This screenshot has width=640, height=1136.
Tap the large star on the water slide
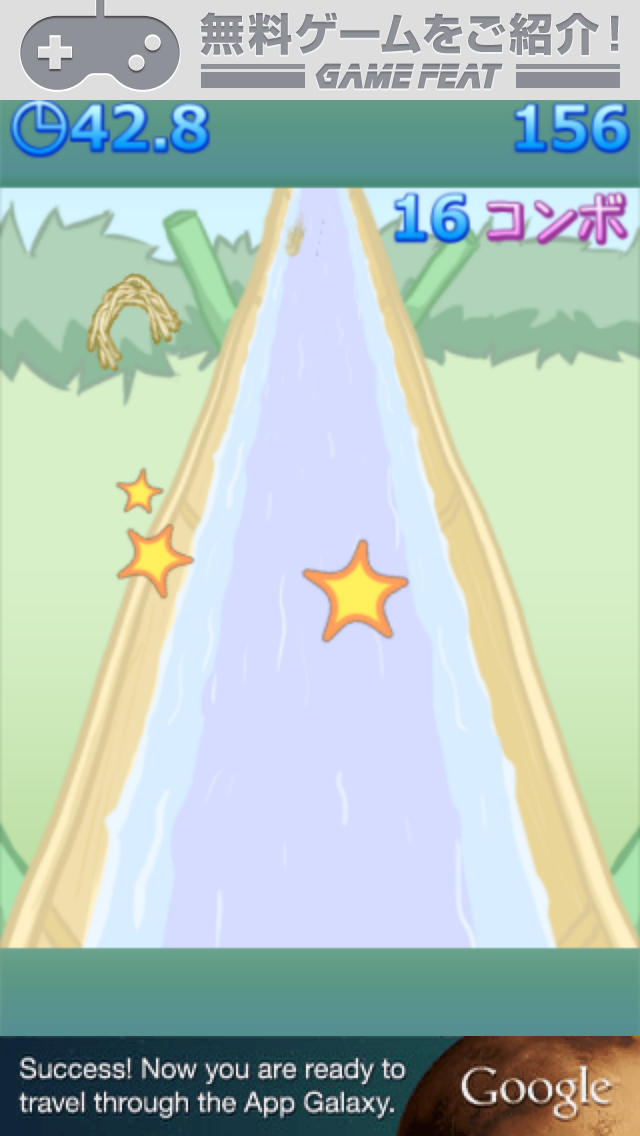click(354, 592)
